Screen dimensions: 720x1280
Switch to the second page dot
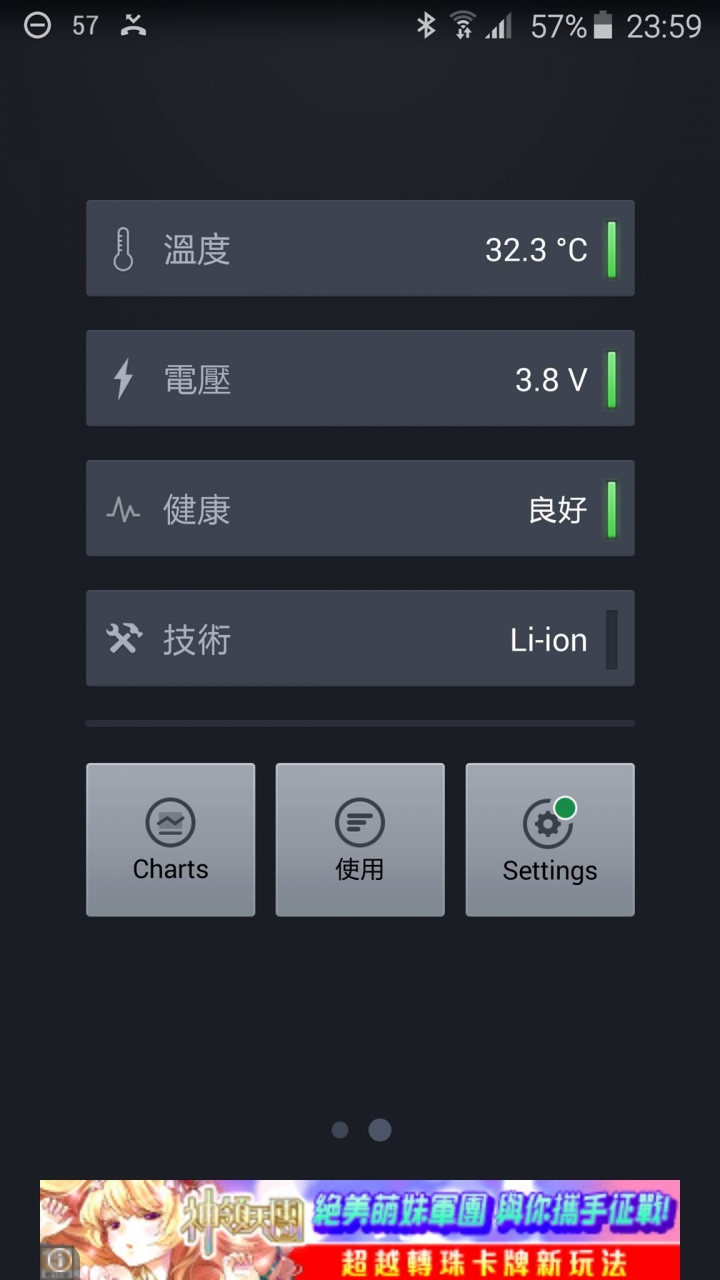click(x=379, y=1129)
